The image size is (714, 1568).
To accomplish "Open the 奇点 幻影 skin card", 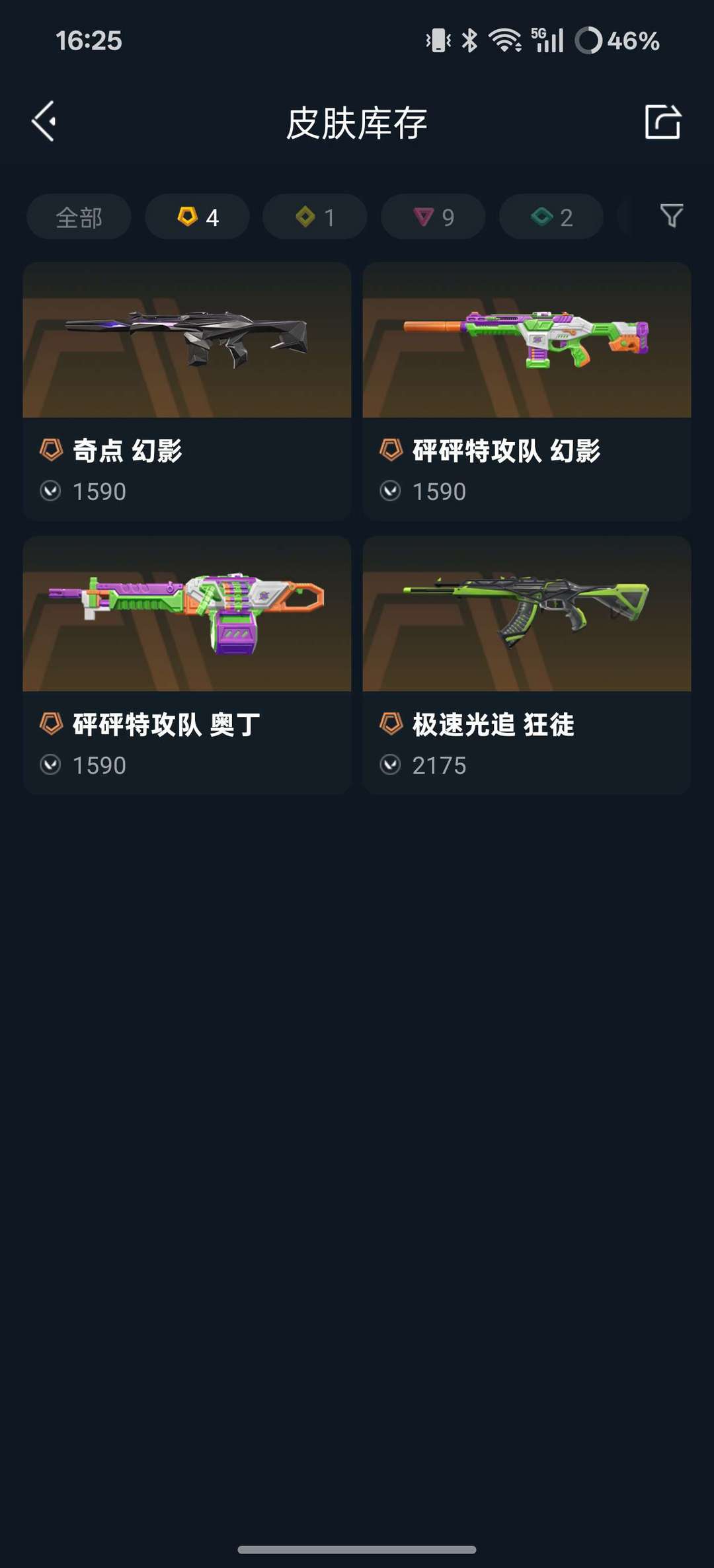I will point(187,391).
